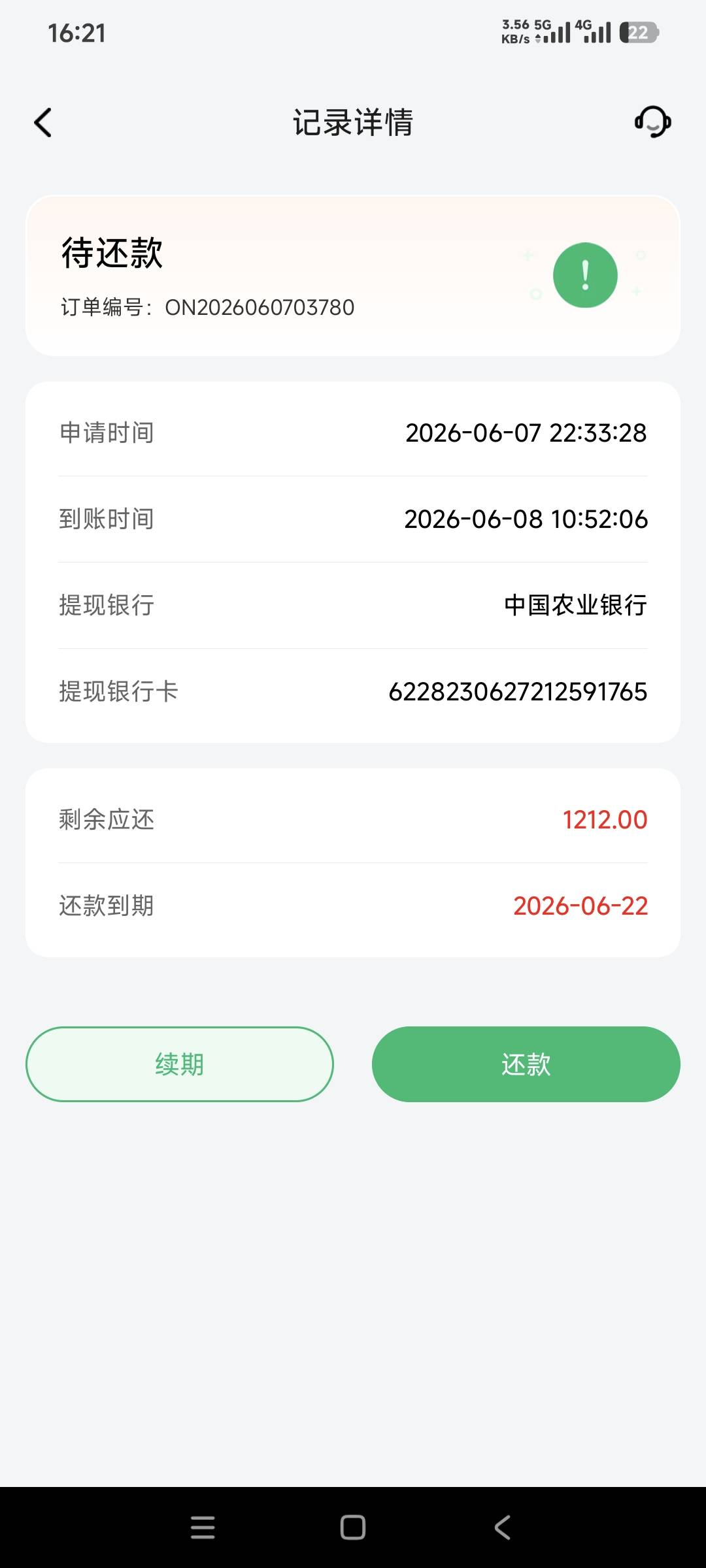Open recent apps from navigation bar
Viewport: 706px width, 1568px height.
click(x=203, y=1527)
